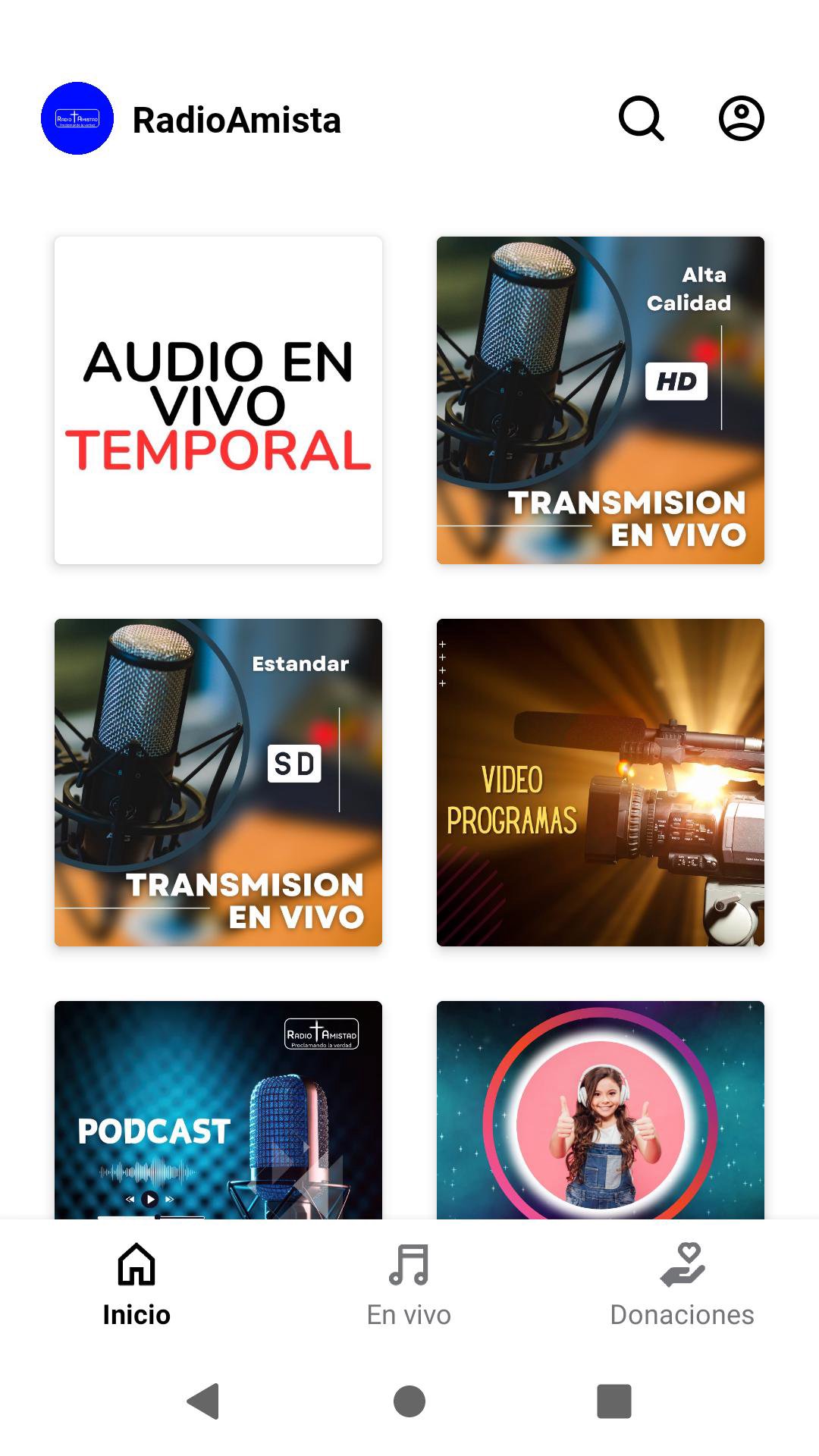This screenshot has width=819, height=1456.
Task: Switch to the En vivo tab
Action: pyautogui.click(x=409, y=1285)
